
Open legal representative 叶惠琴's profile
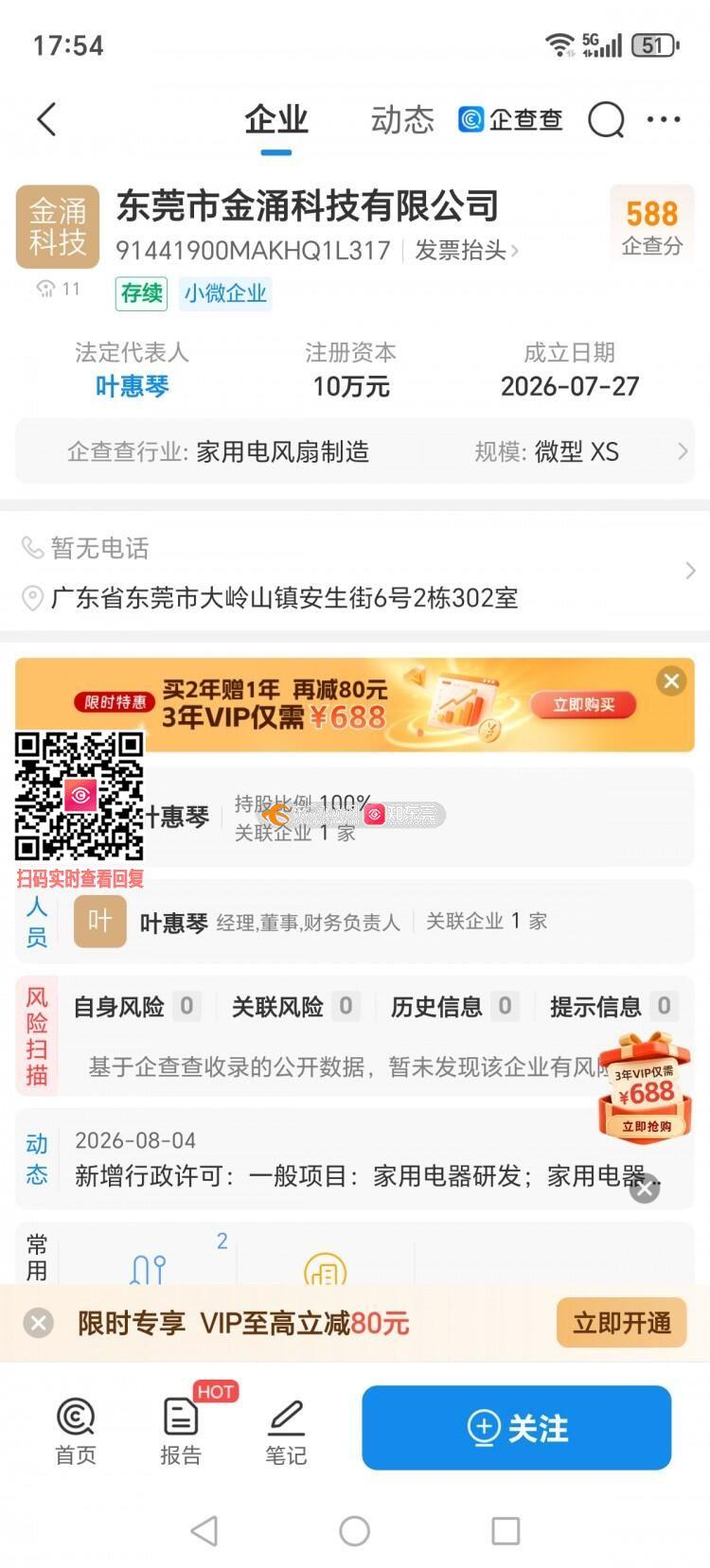tap(133, 386)
